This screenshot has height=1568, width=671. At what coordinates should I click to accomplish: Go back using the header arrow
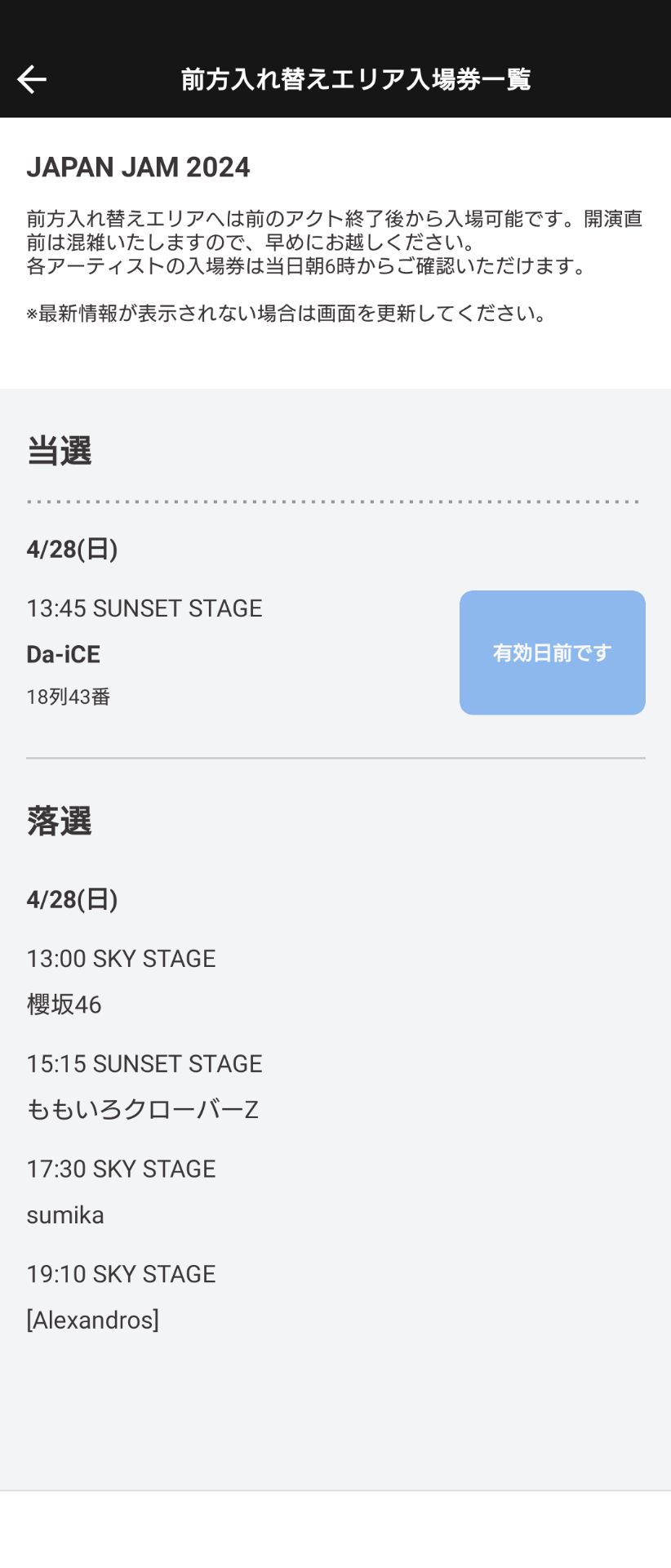click(32, 79)
